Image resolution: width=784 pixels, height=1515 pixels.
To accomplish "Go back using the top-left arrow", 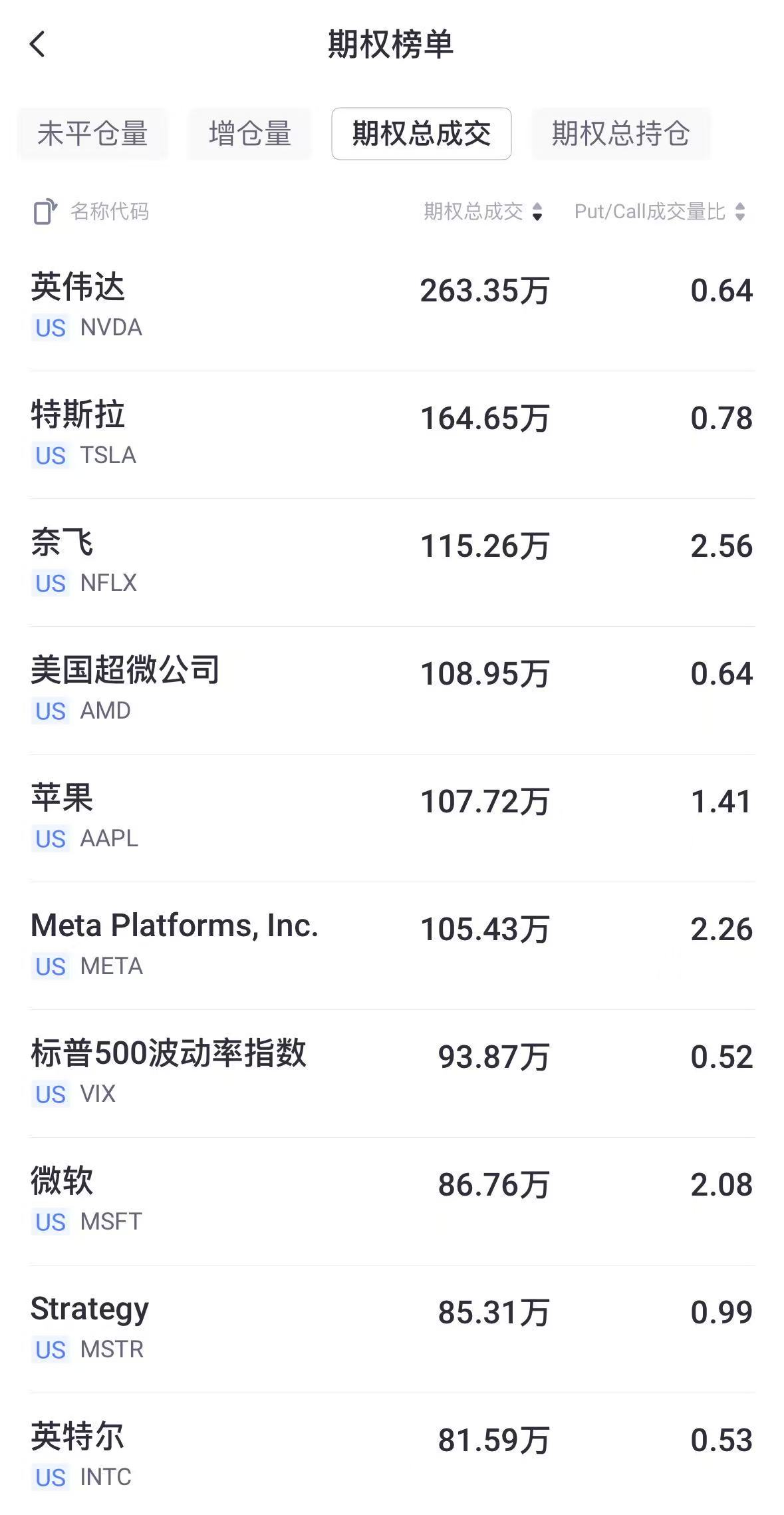I will tap(38, 45).
